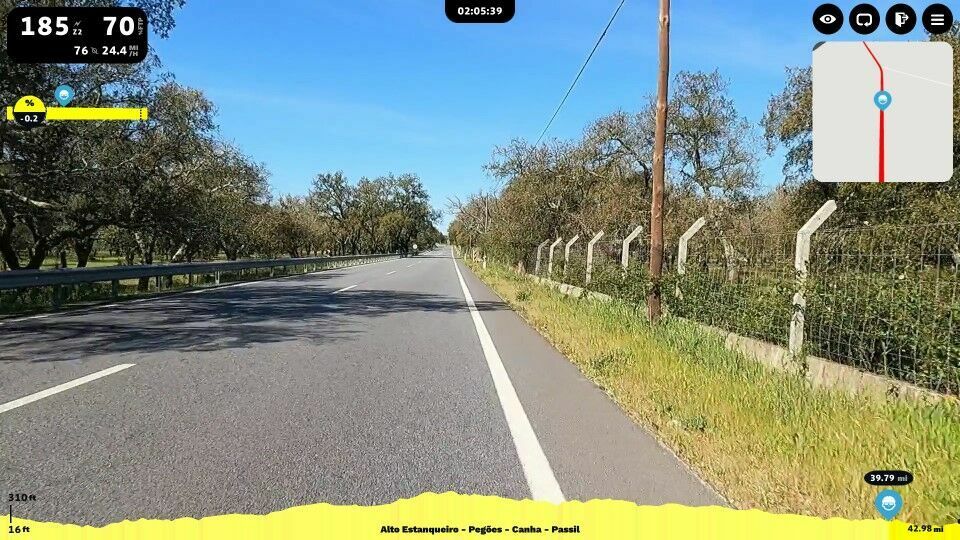Tap the loop arrow view icon
This screenshot has height=540, width=960.
[x=864, y=18]
